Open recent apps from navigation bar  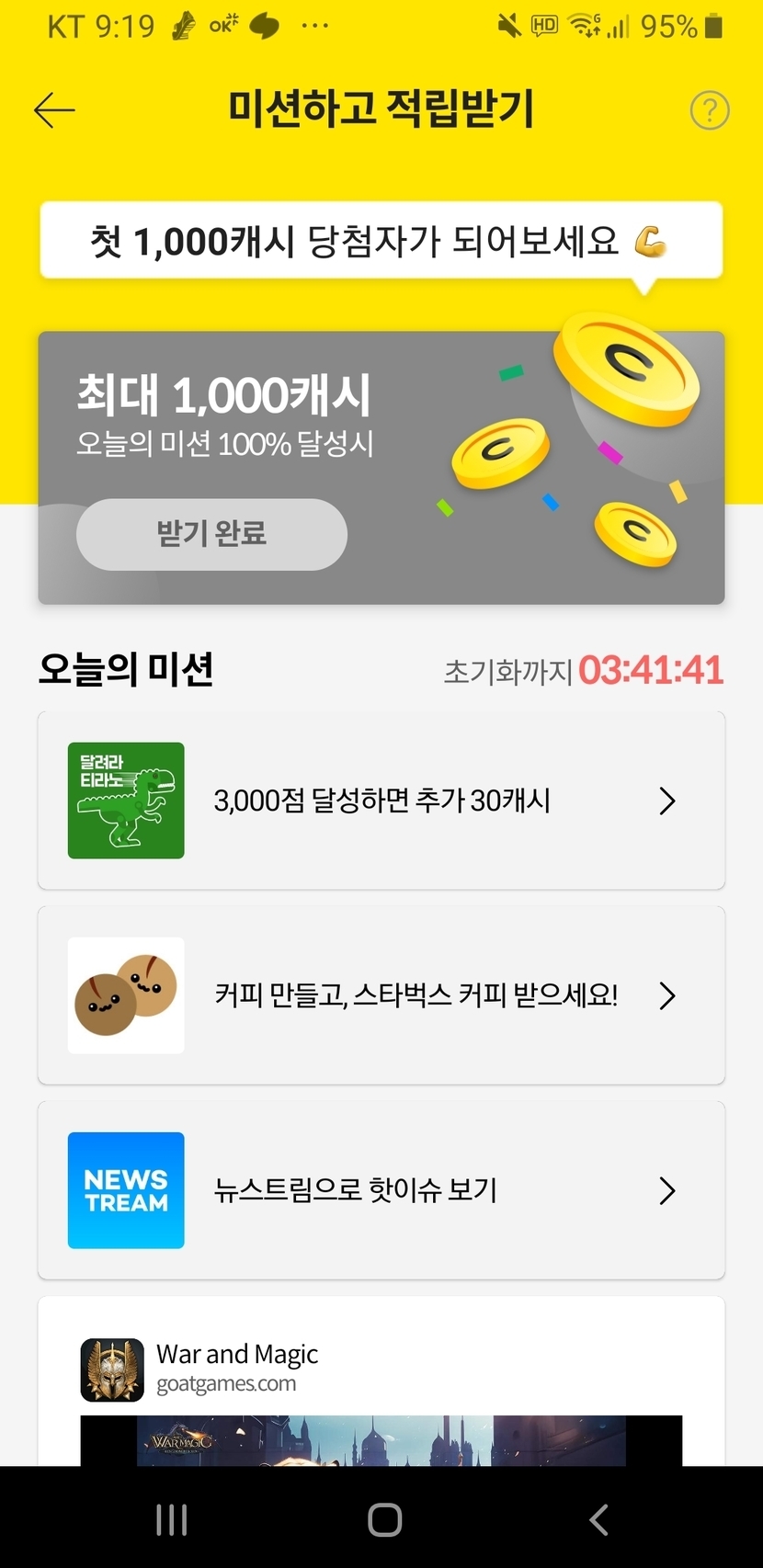click(x=172, y=1519)
